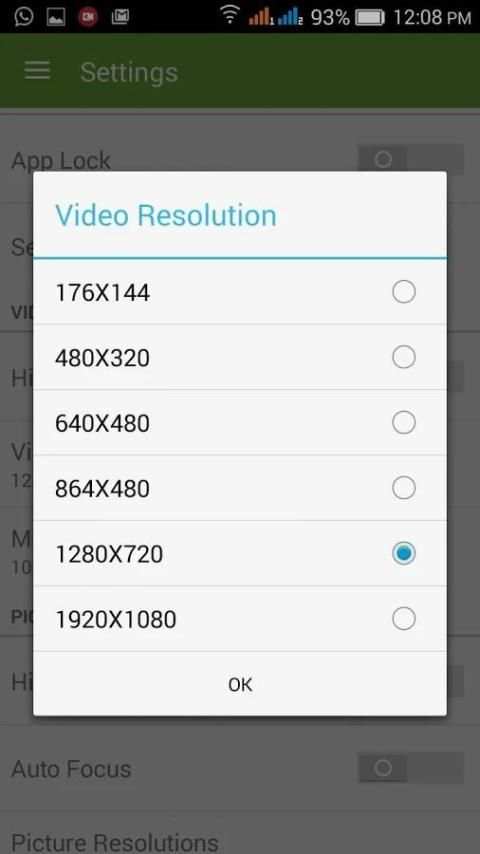Confirm the dialog with OK
Viewport: 480px width, 854px height.
pos(240,684)
